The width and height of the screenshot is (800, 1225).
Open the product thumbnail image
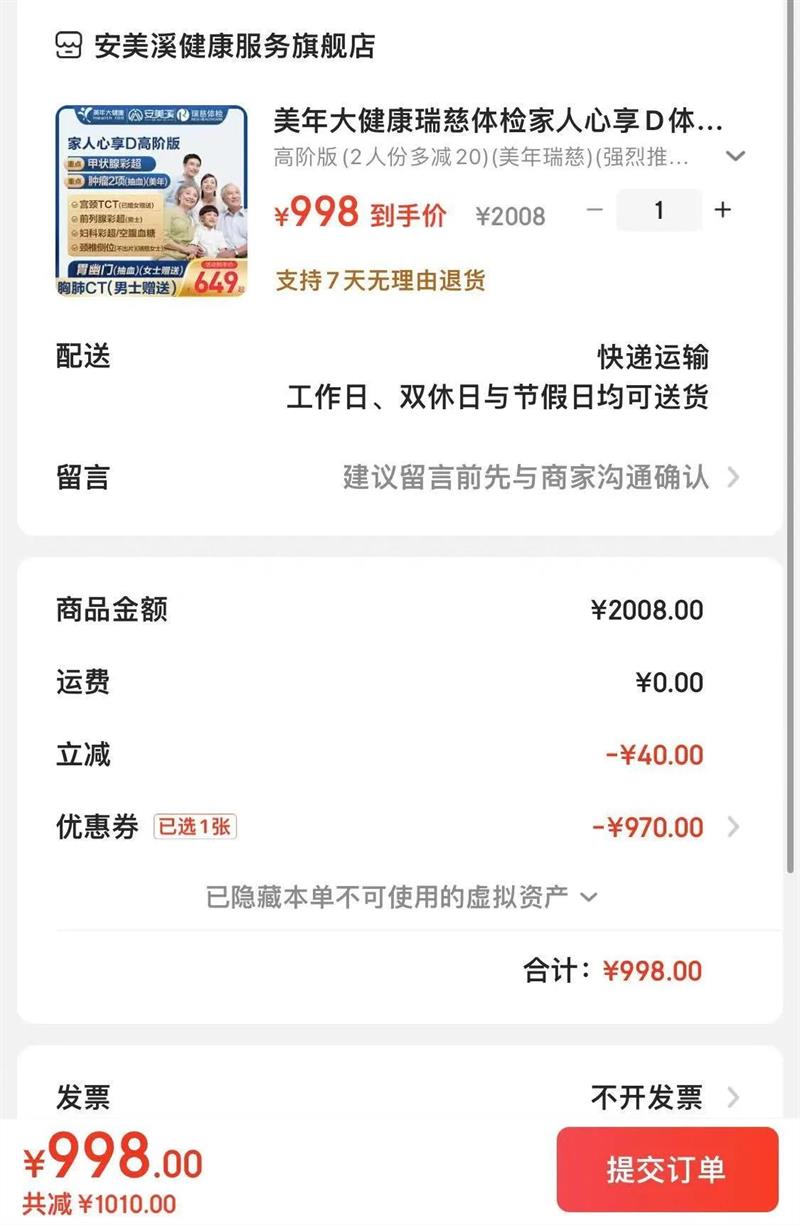point(150,201)
